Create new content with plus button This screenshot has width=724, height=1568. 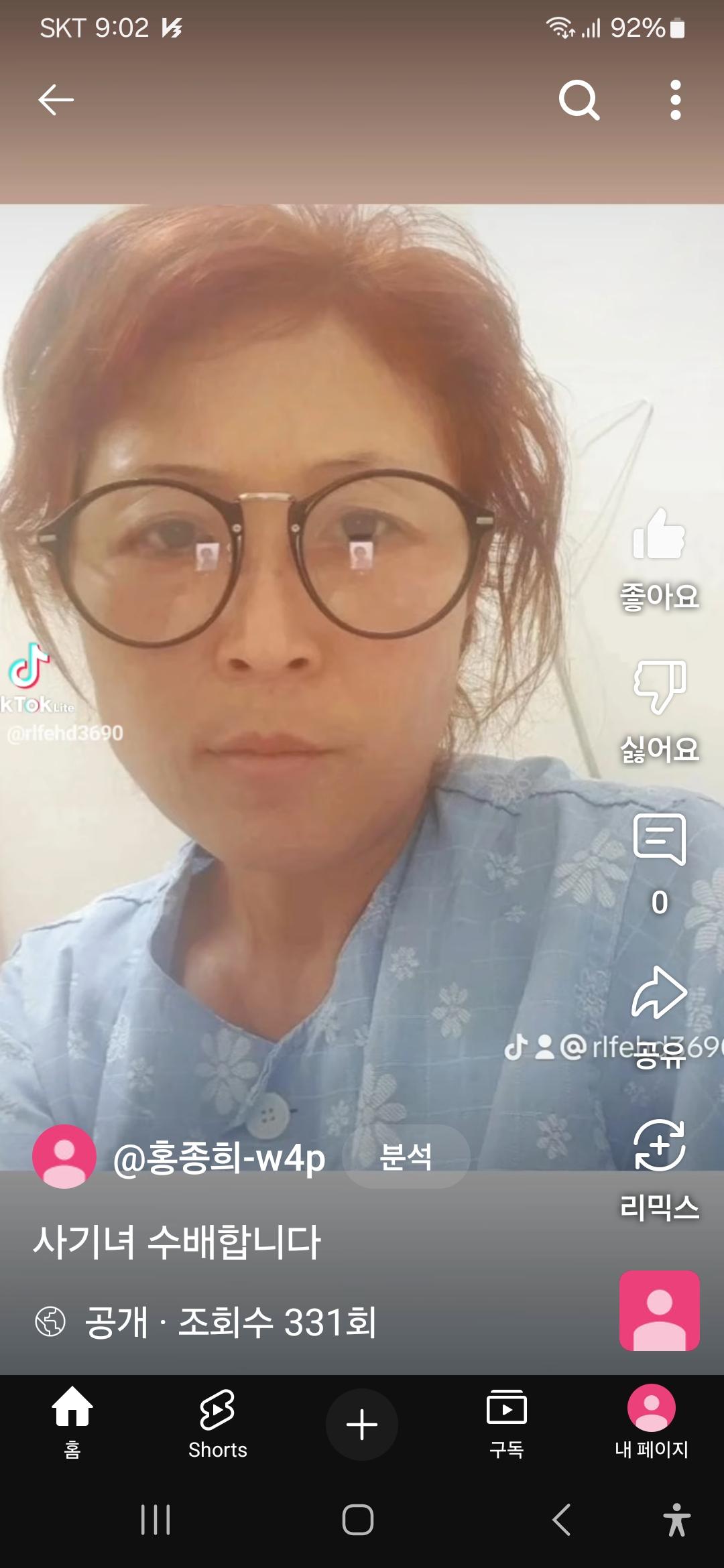pos(362,1424)
